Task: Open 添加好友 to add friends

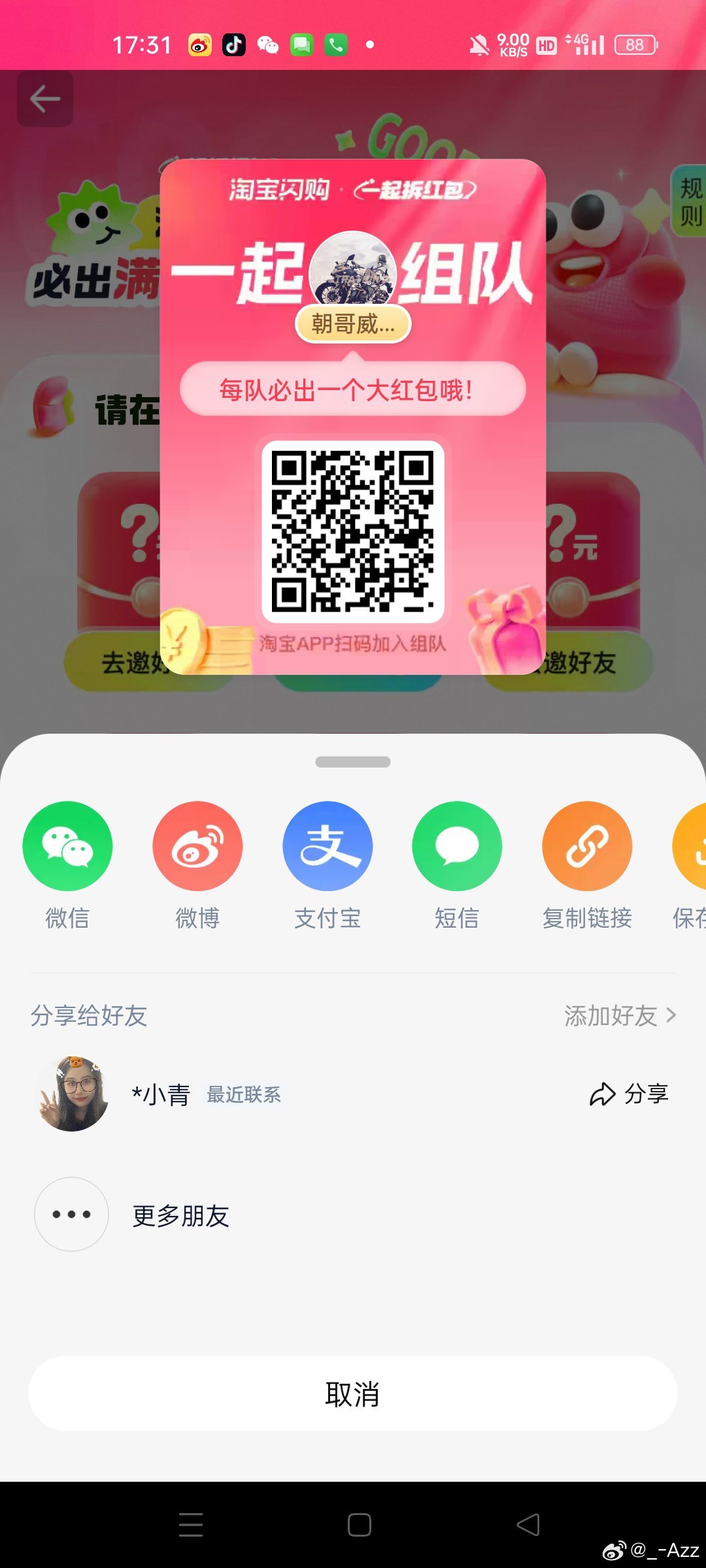Action: 620,1016
